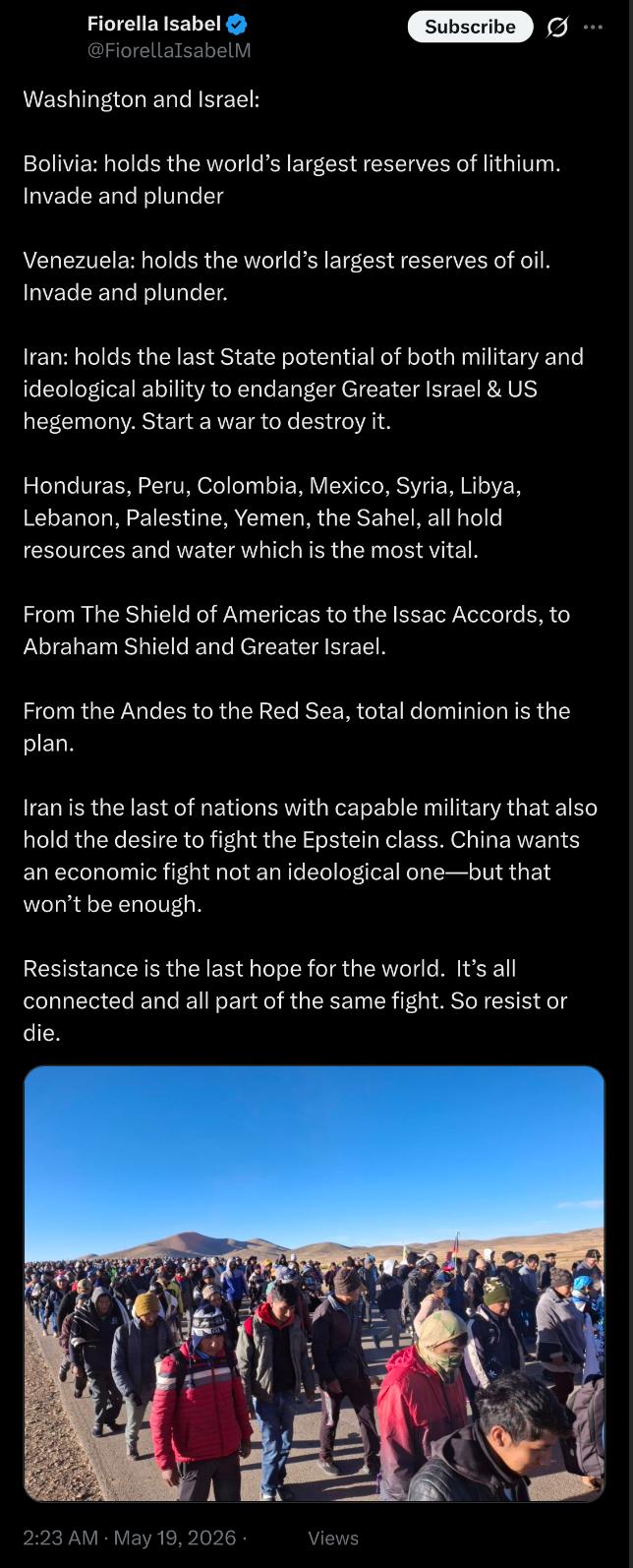Subscribe to Fiorella Isabel

[x=470, y=27]
